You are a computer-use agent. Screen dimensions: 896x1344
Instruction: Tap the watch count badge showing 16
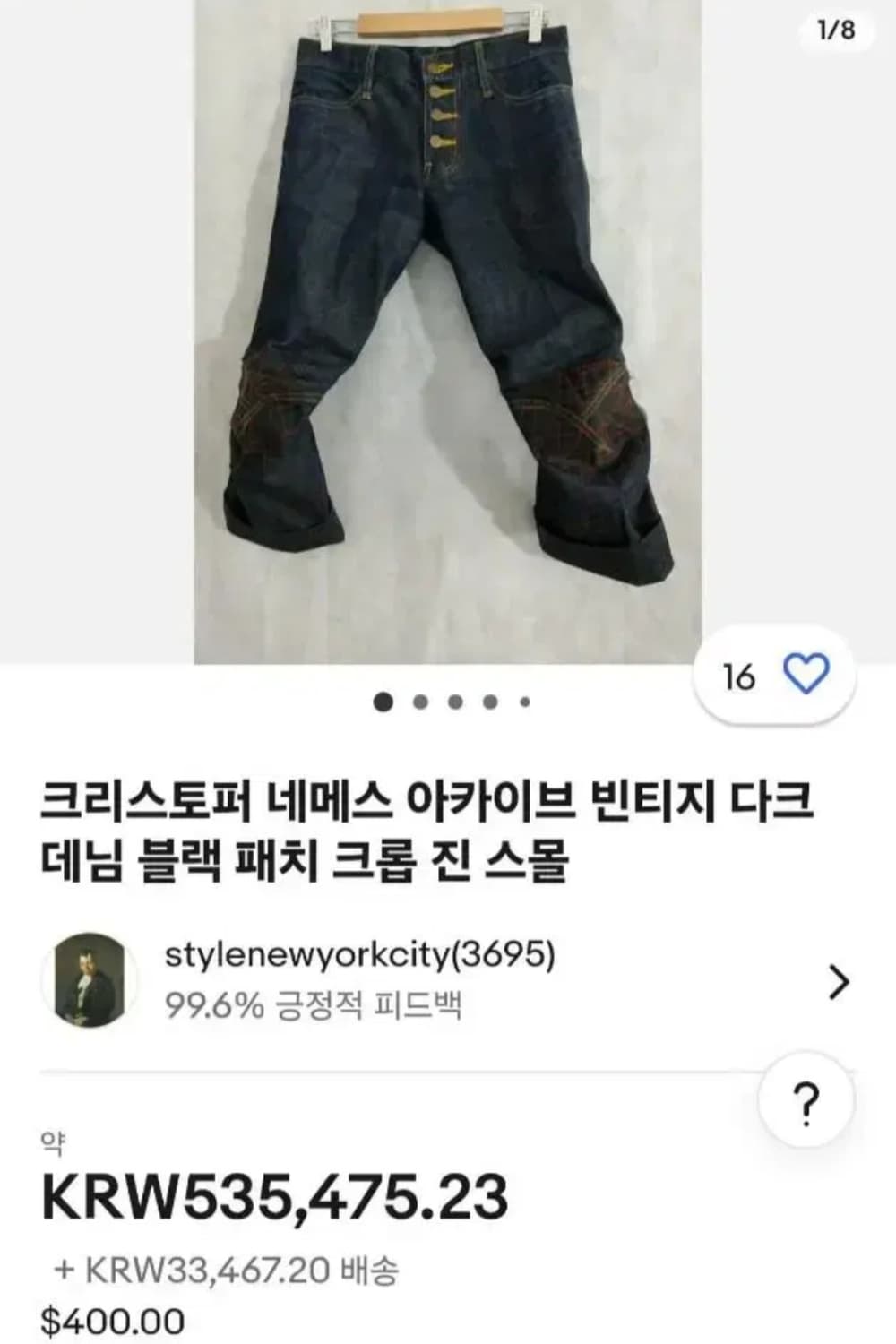pyautogui.click(x=739, y=676)
